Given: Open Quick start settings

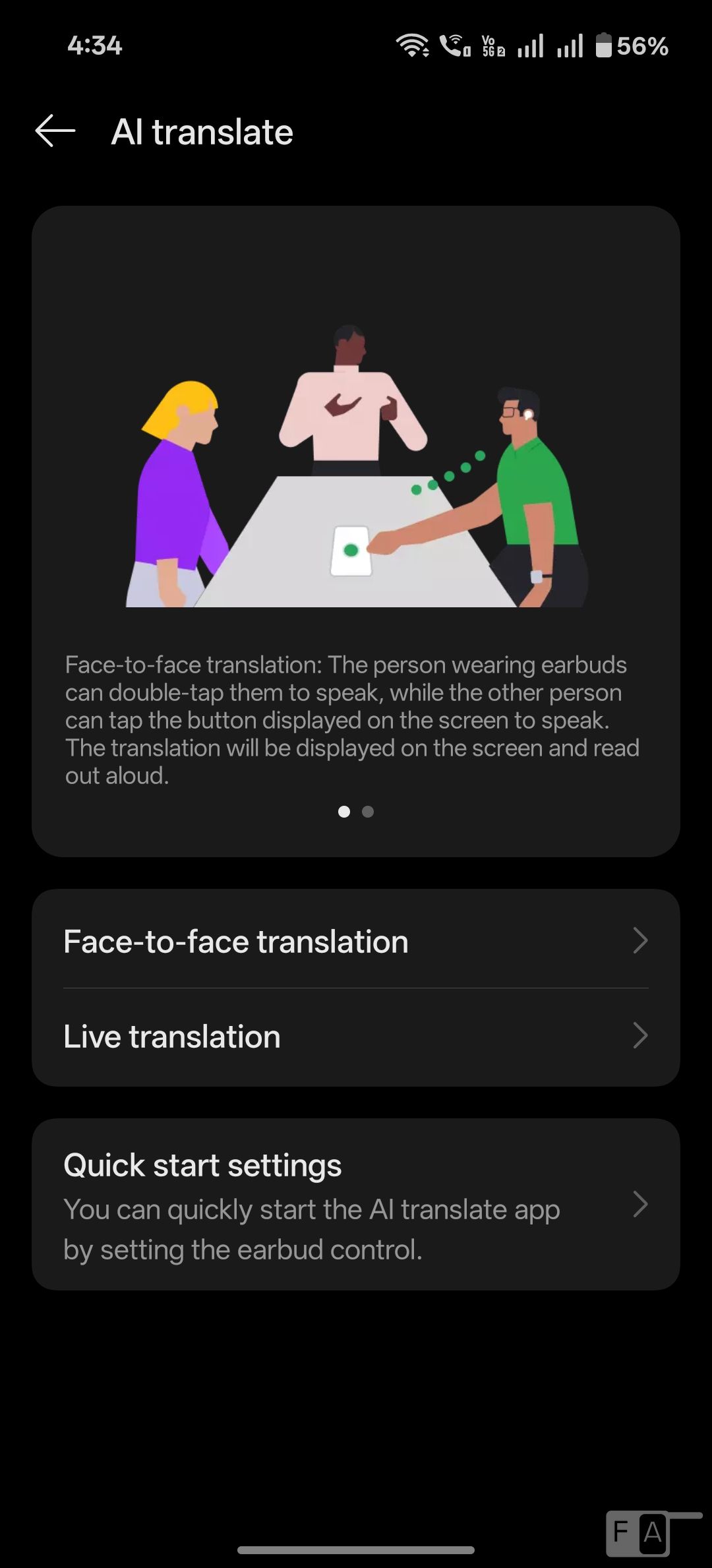Looking at the screenshot, I should pyautogui.click(x=355, y=1205).
